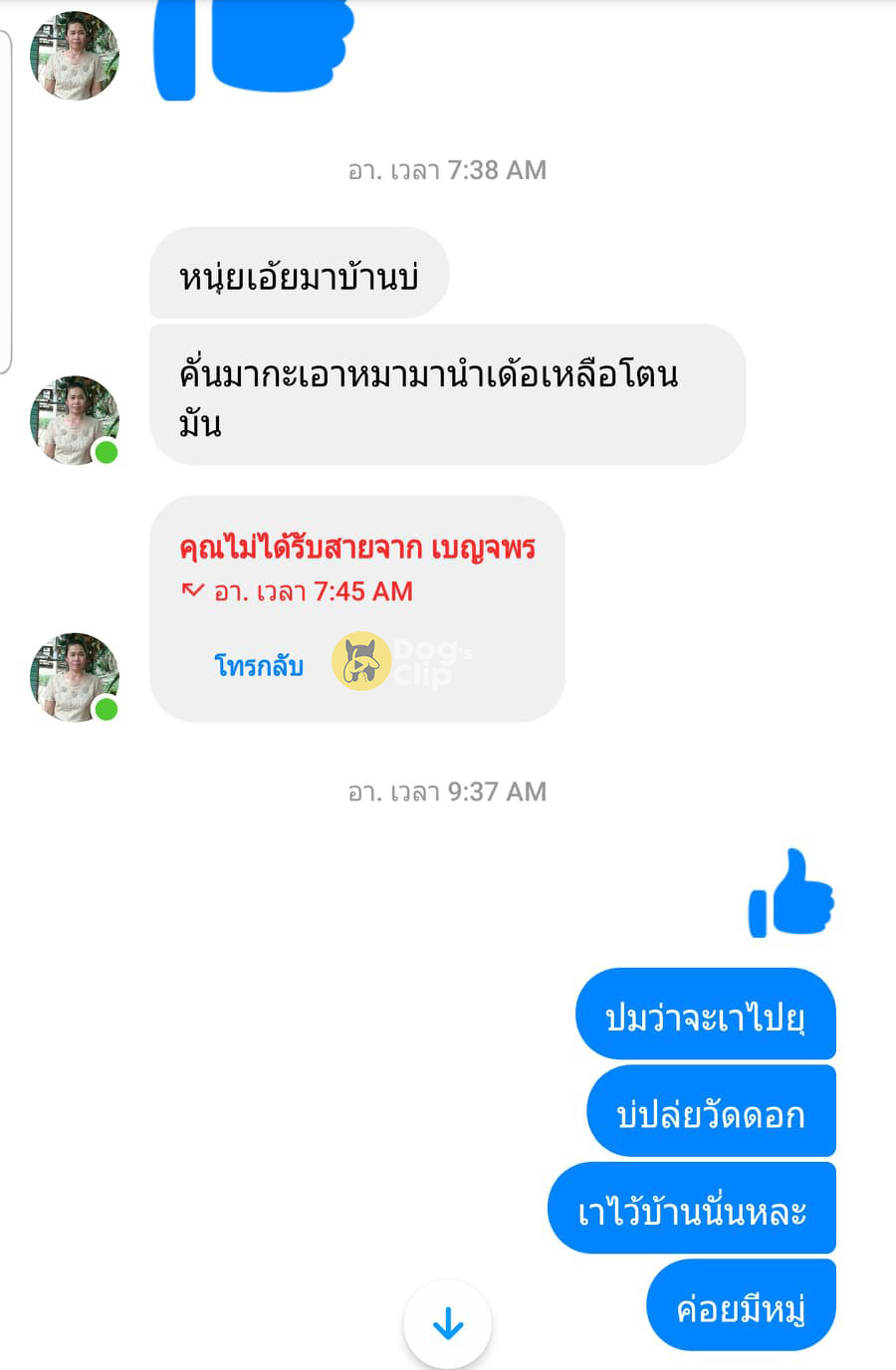Tap โทรกลับ to call back เบญจพร
Viewport: 896px width, 1370px height.
(x=259, y=665)
